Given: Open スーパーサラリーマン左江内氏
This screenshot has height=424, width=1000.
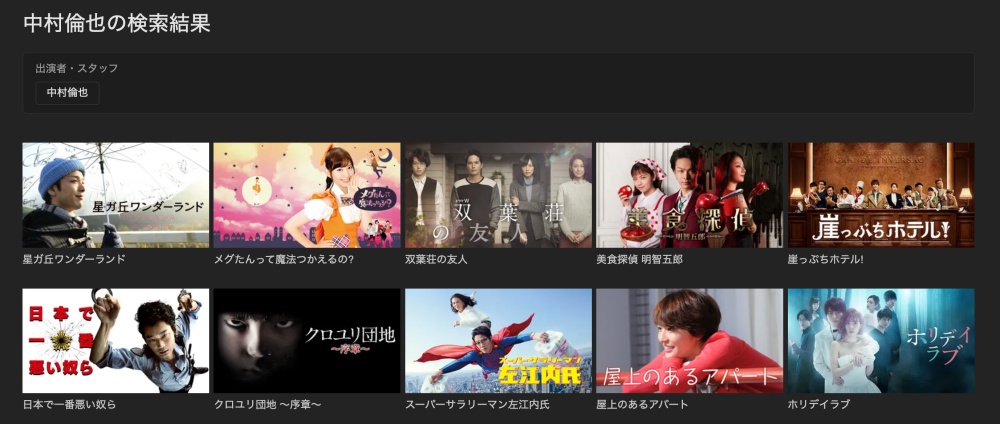Looking at the screenshot, I should (498, 341).
